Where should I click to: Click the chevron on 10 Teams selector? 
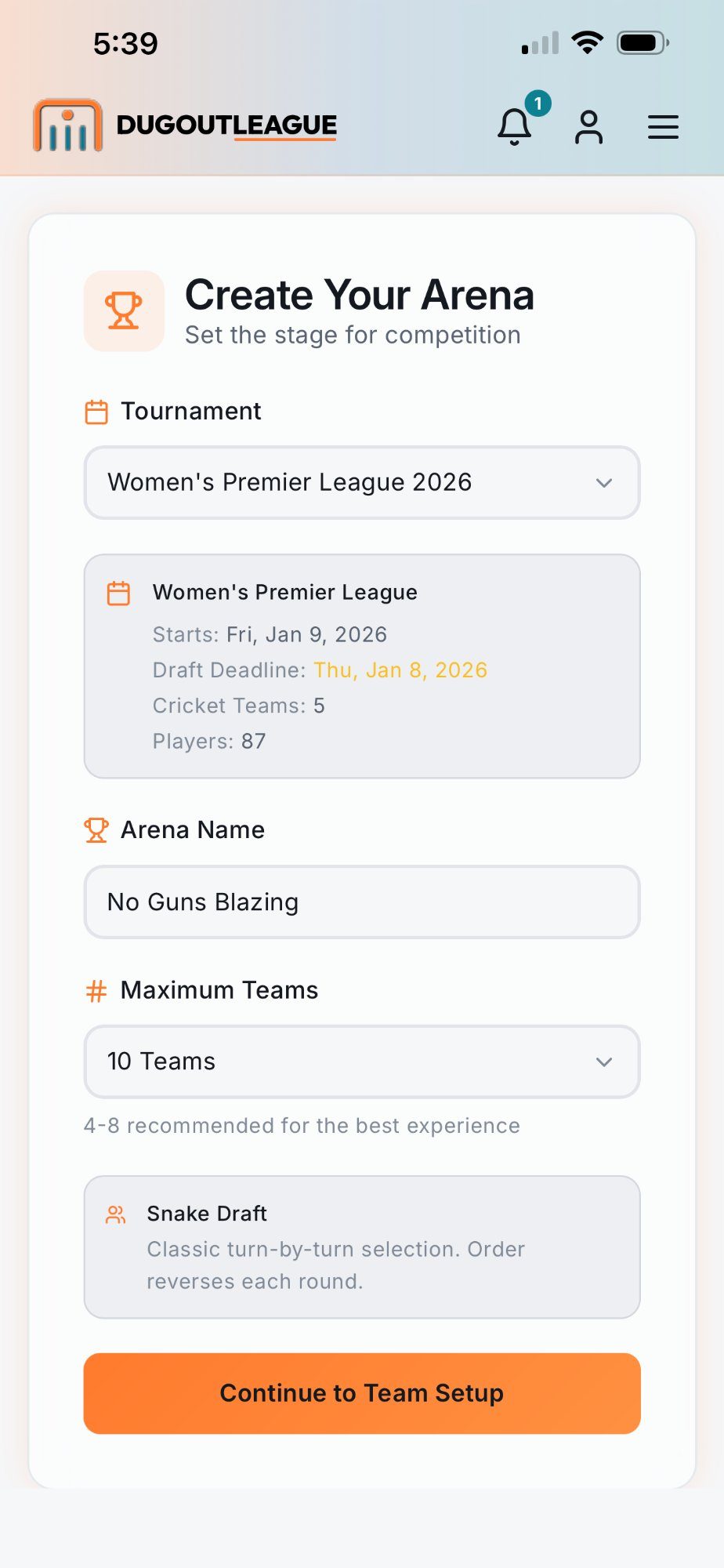pyautogui.click(x=604, y=1062)
